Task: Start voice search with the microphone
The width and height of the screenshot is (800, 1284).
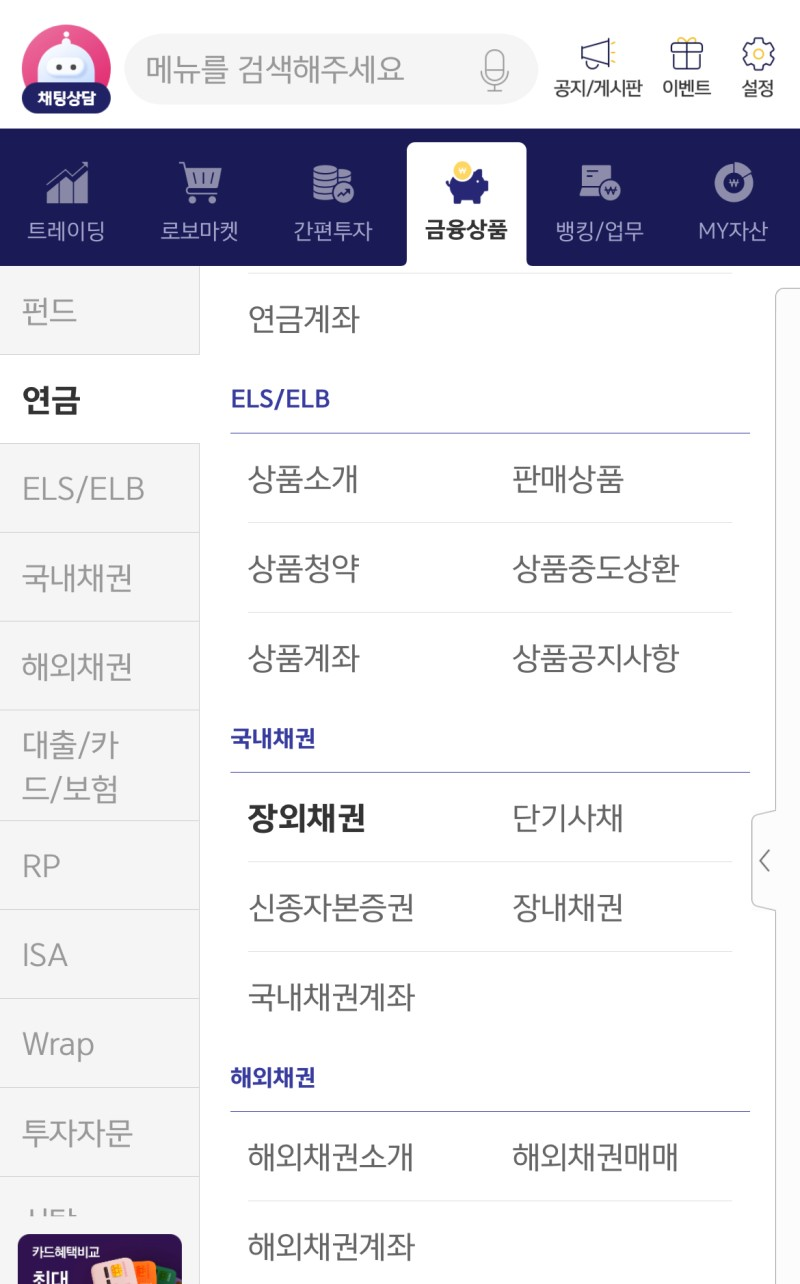Action: 494,70
